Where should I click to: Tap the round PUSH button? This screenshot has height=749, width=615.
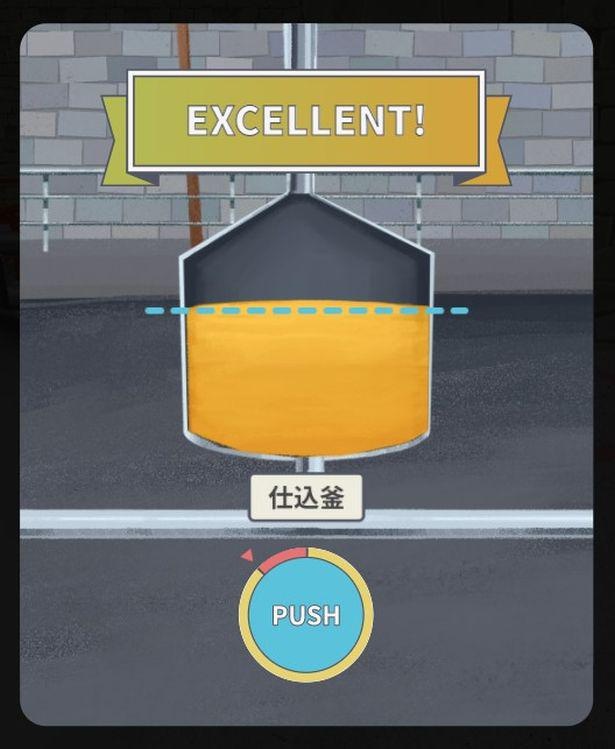coord(306,615)
